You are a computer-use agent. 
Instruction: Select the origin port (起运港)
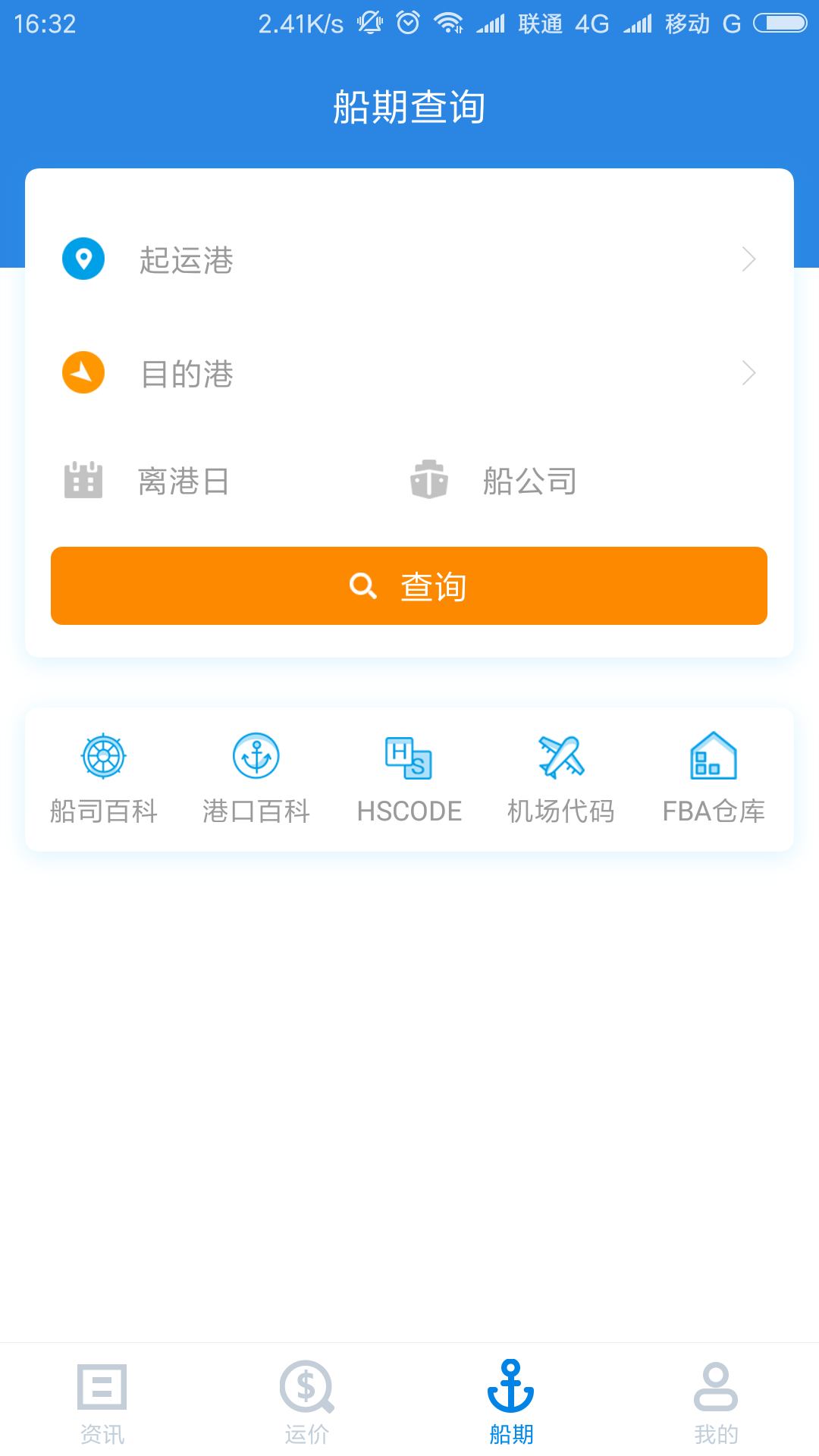tap(409, 259)
